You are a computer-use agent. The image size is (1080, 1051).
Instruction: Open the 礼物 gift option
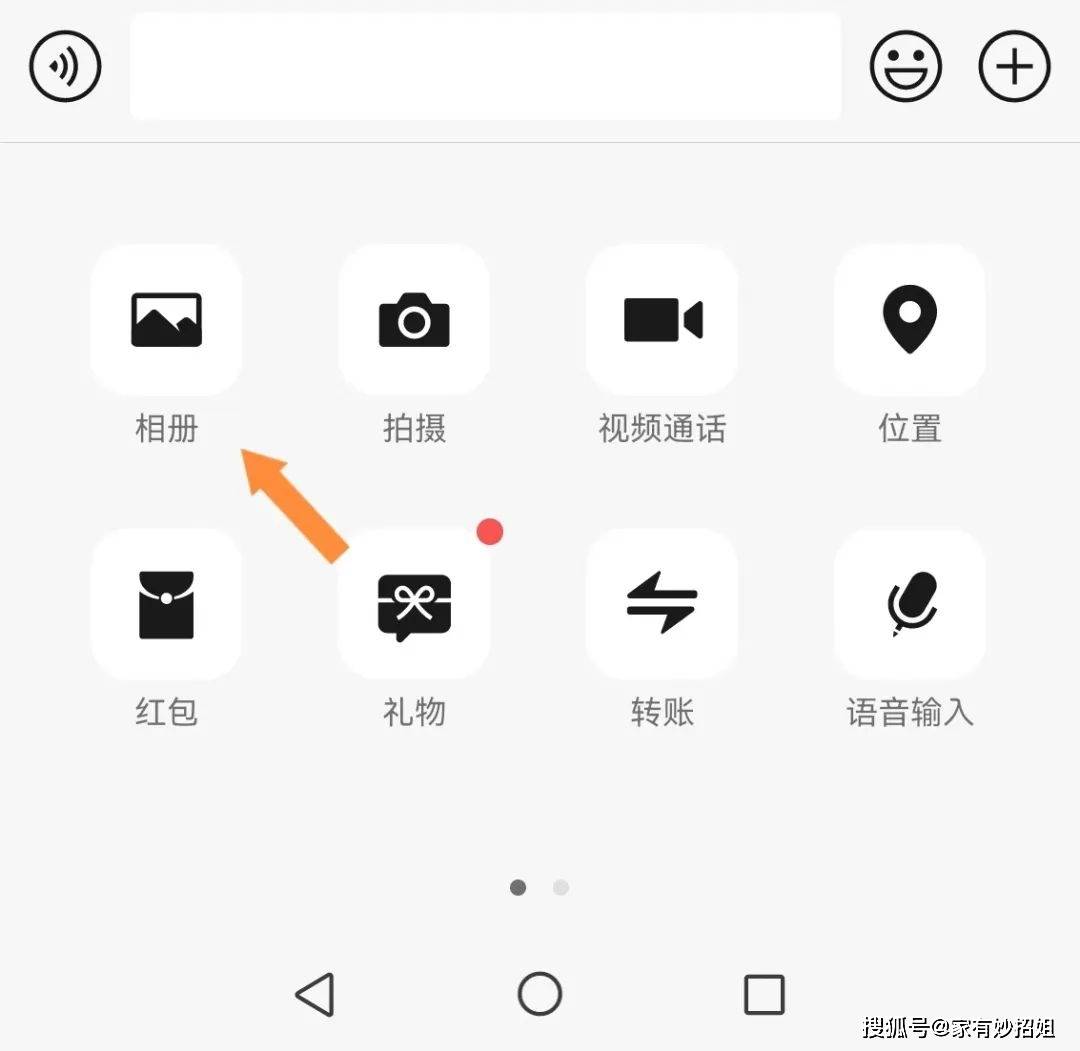point(414,604)
